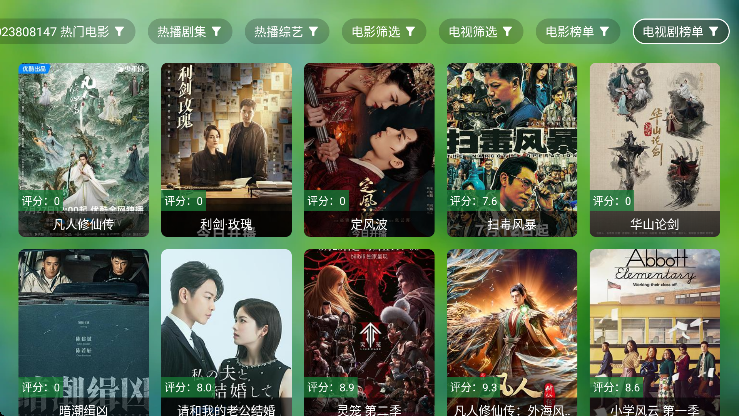Open the 华山论剑 poster card
Screen dimensions: 739x416
point(655,150)
